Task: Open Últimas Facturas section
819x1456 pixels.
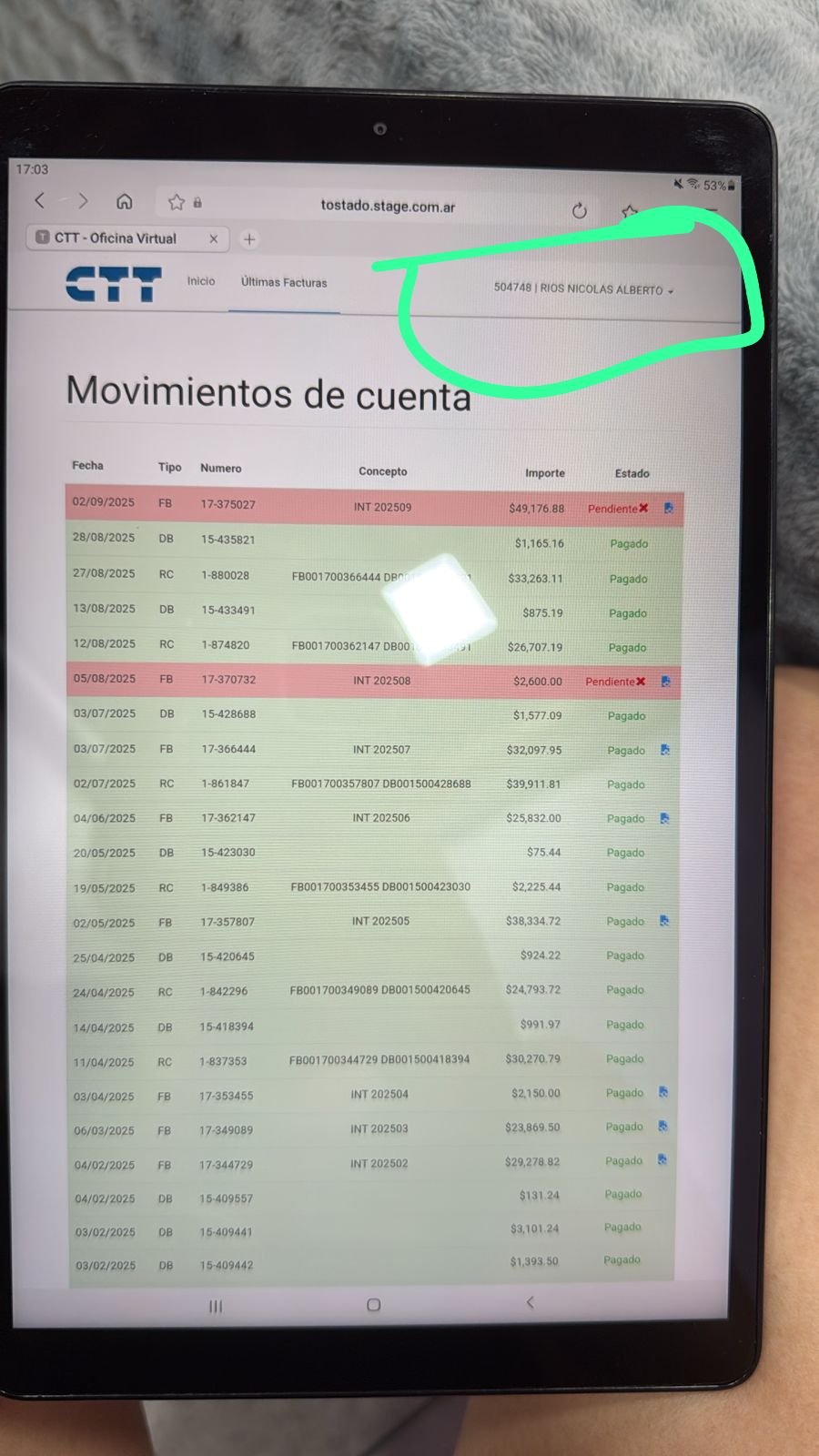Action: [284, 283]
